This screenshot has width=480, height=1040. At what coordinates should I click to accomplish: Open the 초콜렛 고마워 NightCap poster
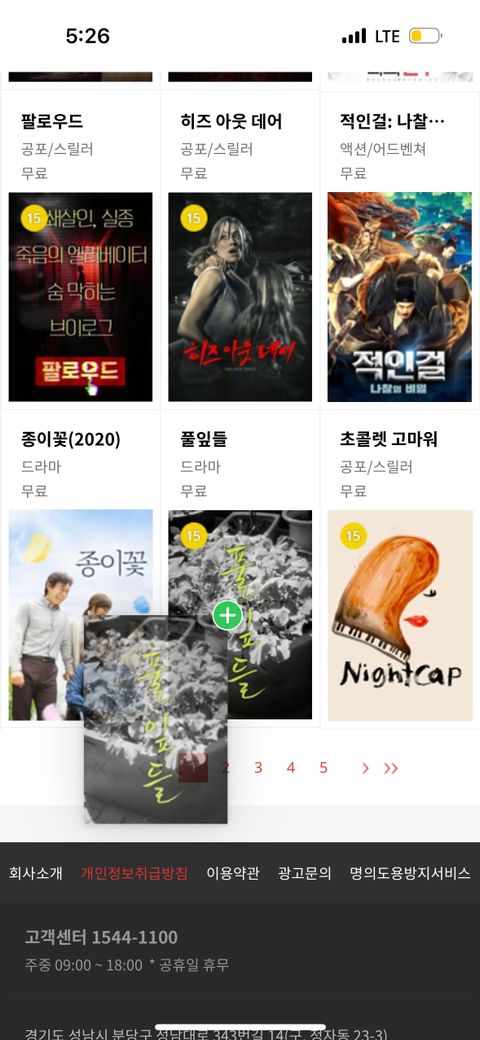[400, 615]
